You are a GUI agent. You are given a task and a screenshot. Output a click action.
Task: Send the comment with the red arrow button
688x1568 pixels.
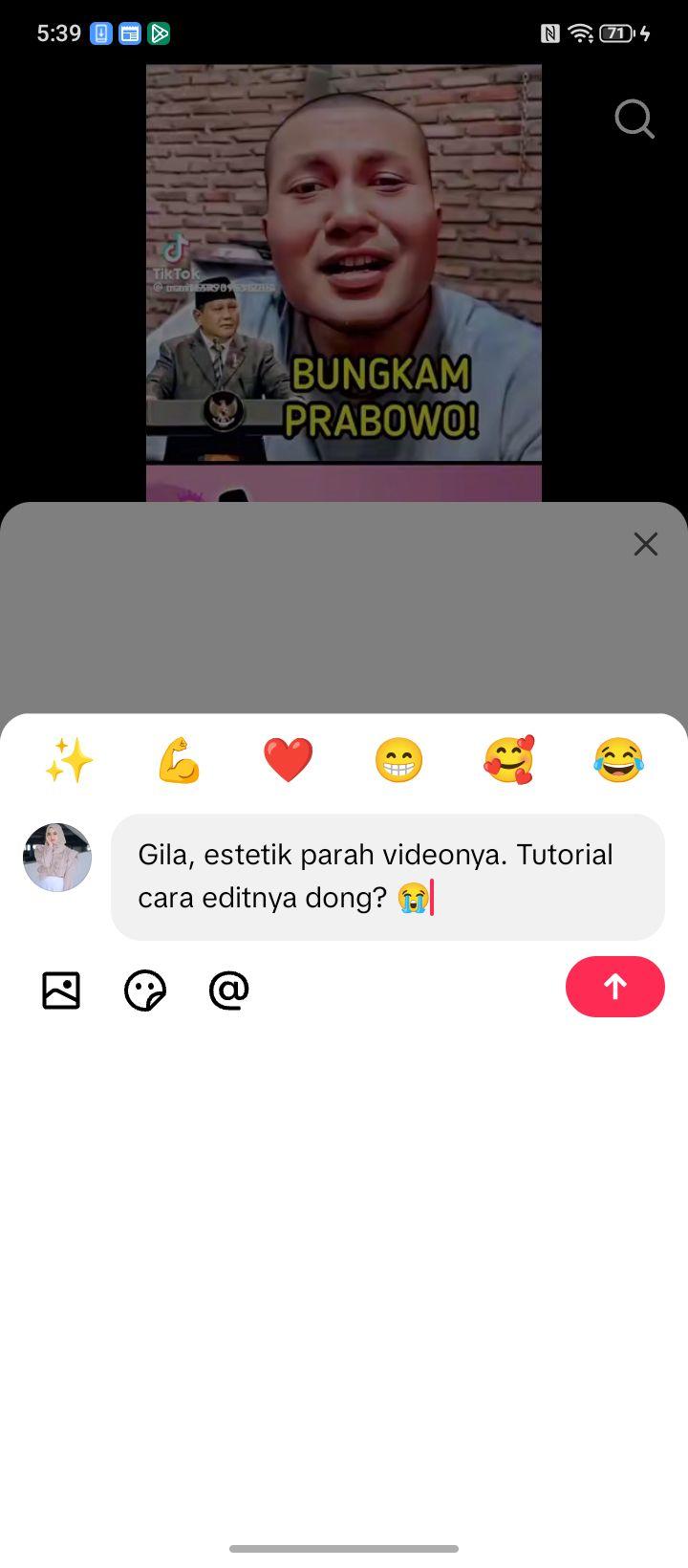pos(614,986)
